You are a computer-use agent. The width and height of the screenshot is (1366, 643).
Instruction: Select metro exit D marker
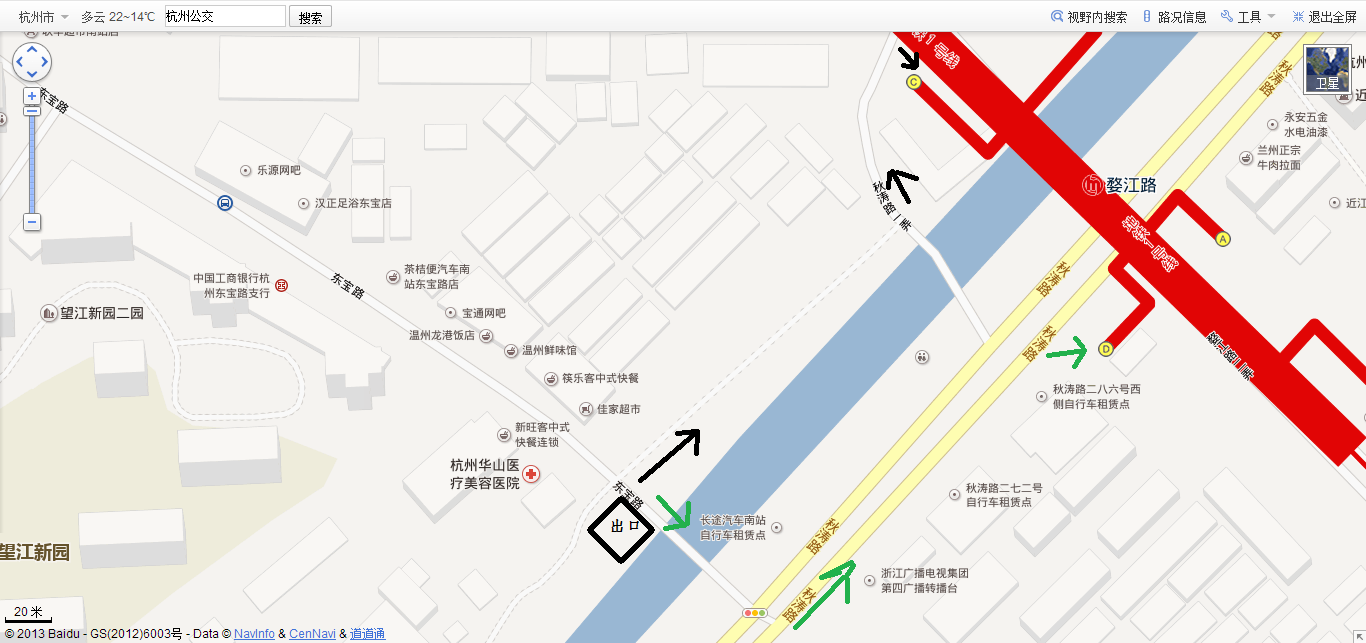(x=1105, y=349)
